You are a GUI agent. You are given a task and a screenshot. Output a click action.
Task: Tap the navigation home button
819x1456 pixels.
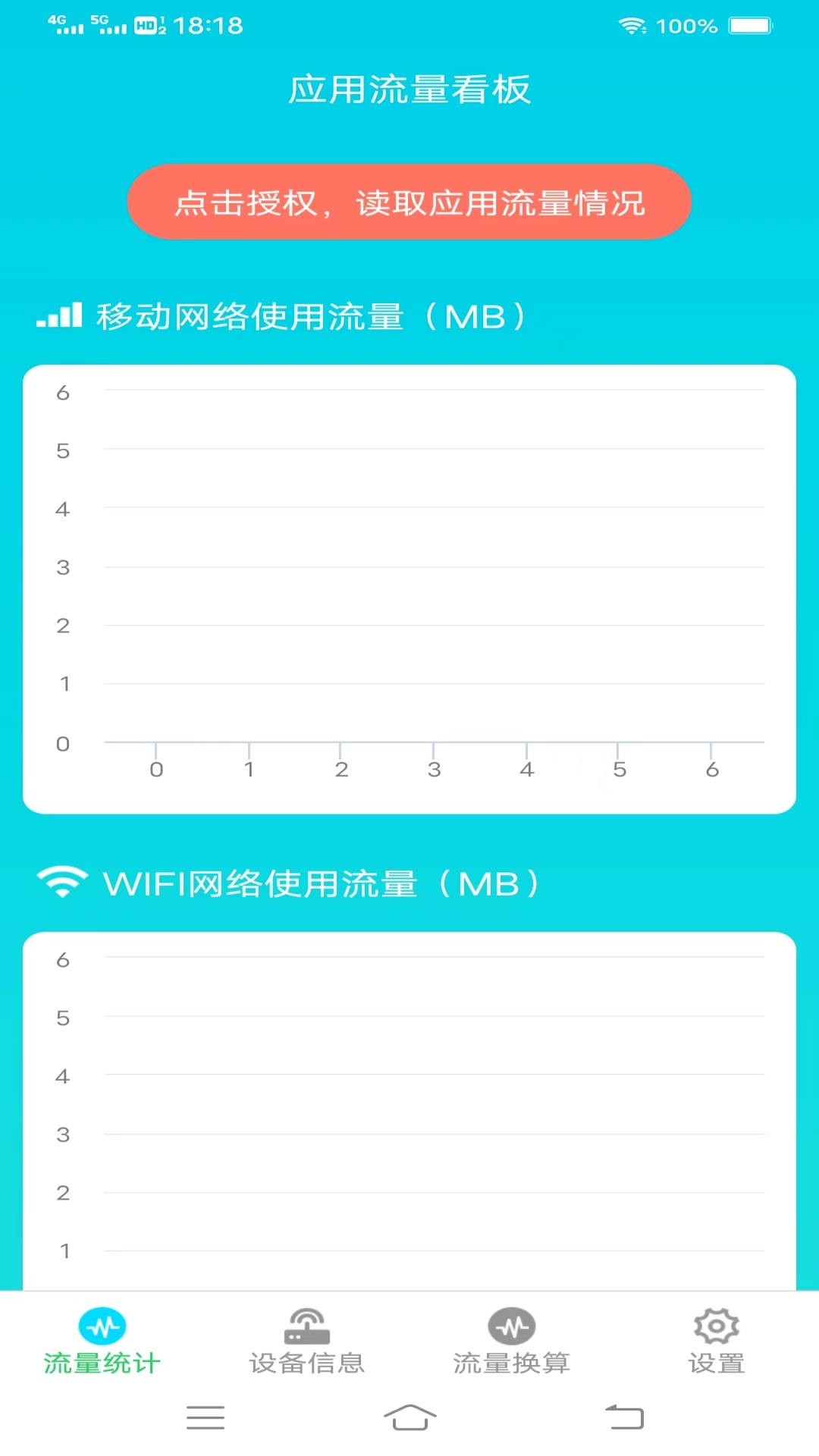(409, 1420)
